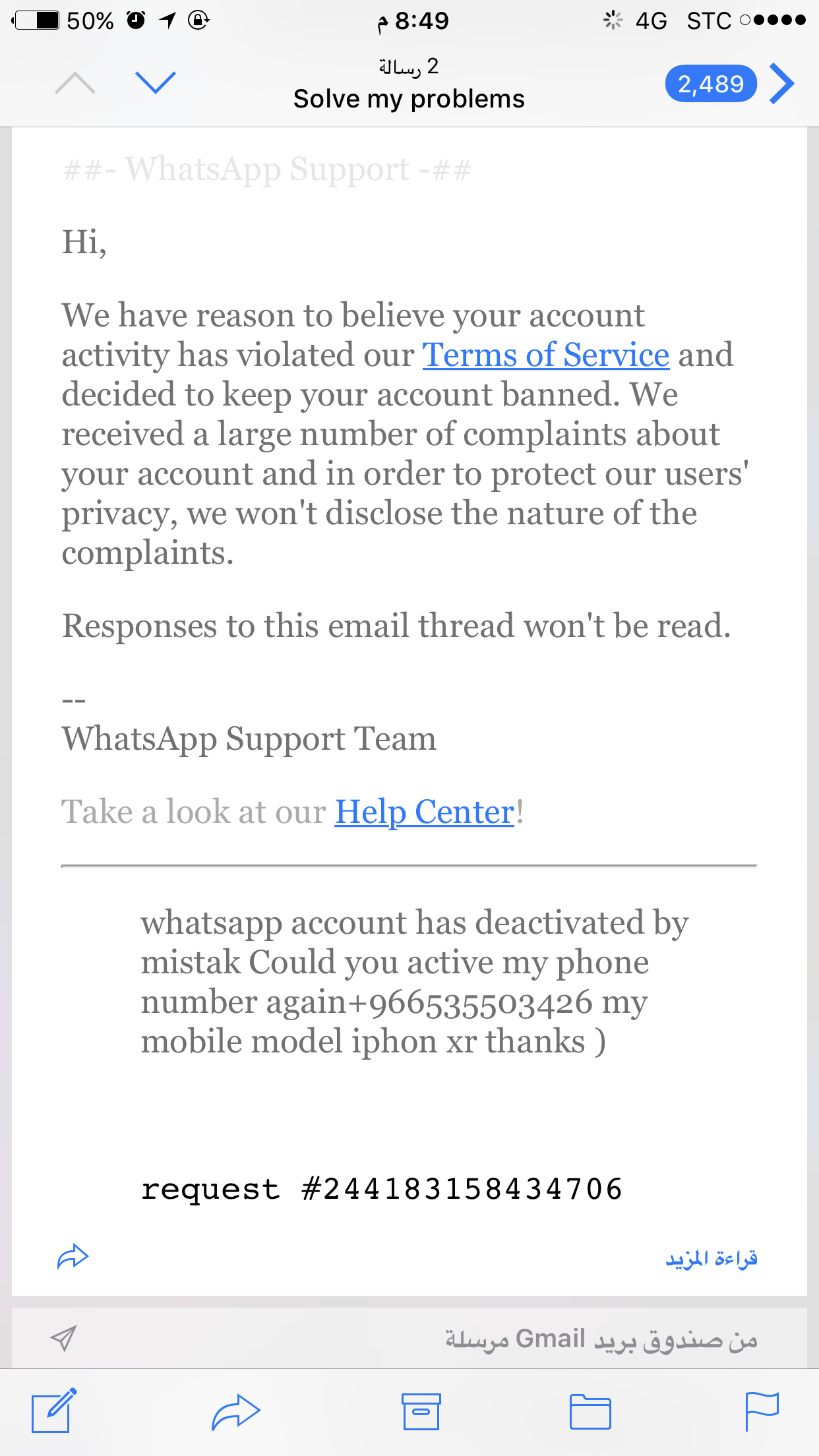Compose a new email
Image resolution: width=819 pixels, height=1456 pixels.
pyautogui.click(x=54, y=1410)
